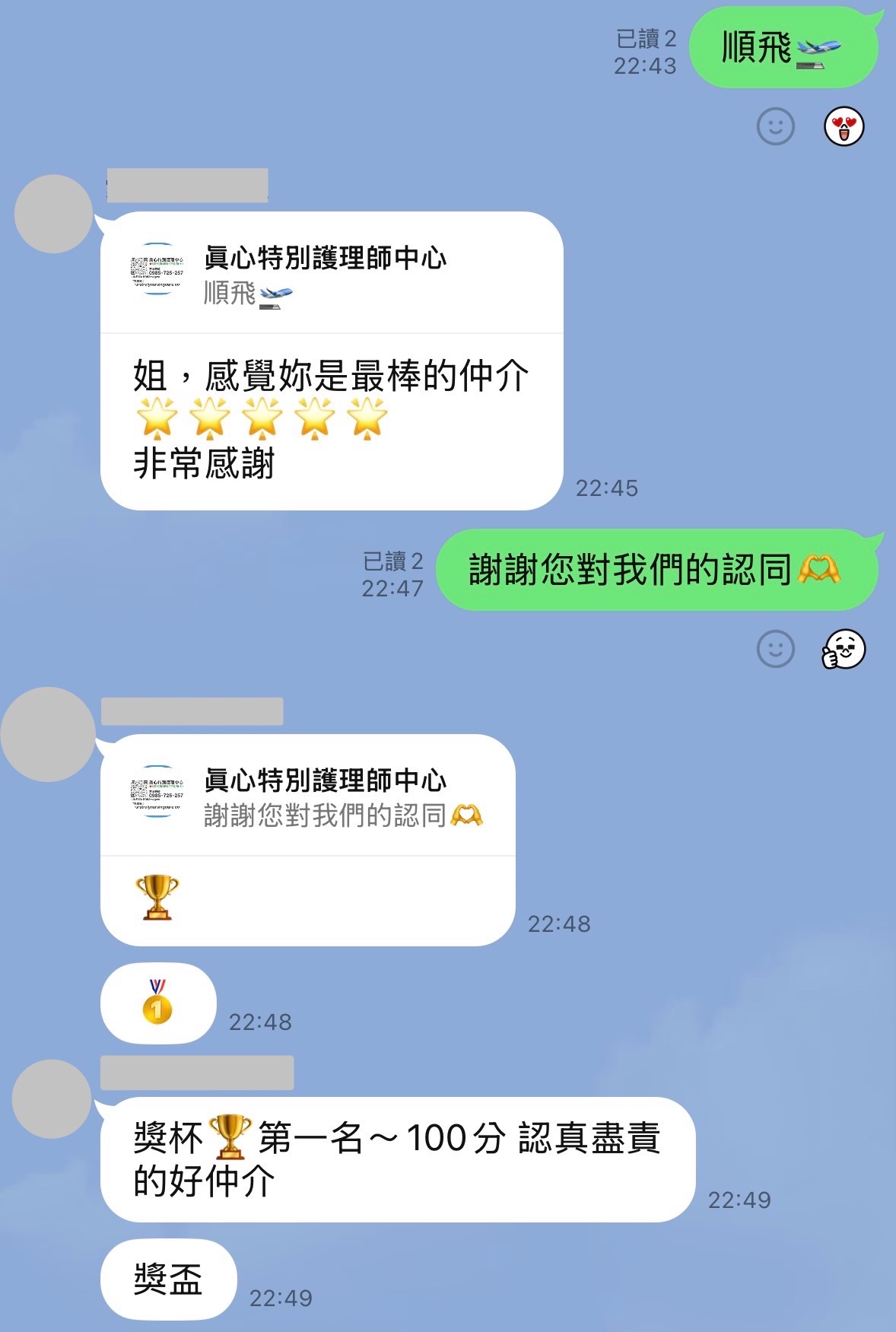View the heart-eyes reaction on the 順飛 message
The height and width of the screenshot is (1332, 896).
[x=844, y=126]
